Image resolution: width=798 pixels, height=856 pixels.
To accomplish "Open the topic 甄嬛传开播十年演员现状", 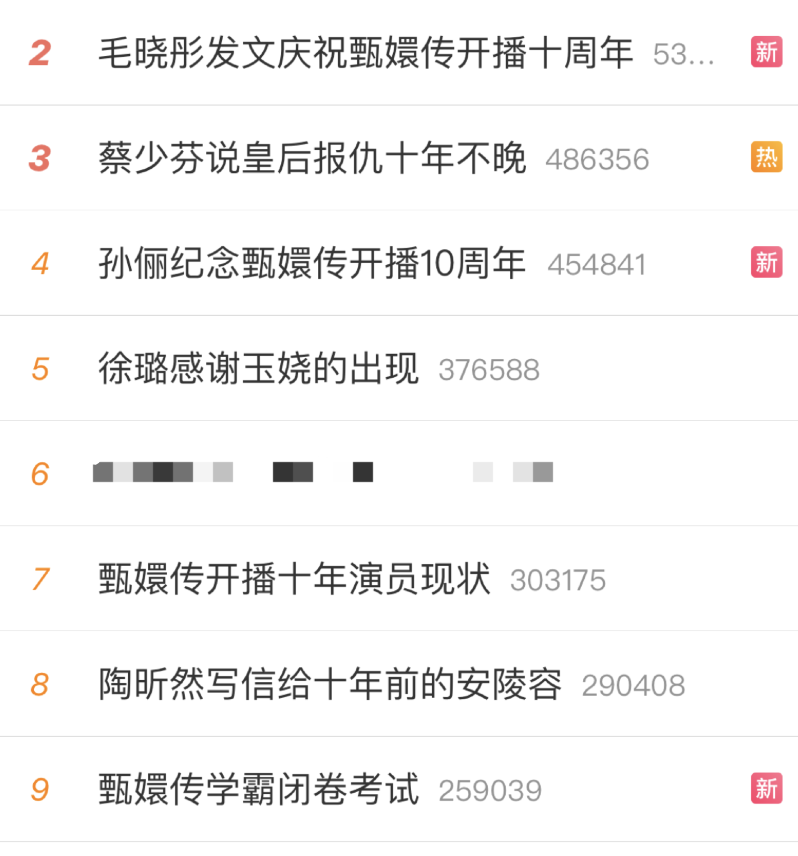I will (294, 579).
